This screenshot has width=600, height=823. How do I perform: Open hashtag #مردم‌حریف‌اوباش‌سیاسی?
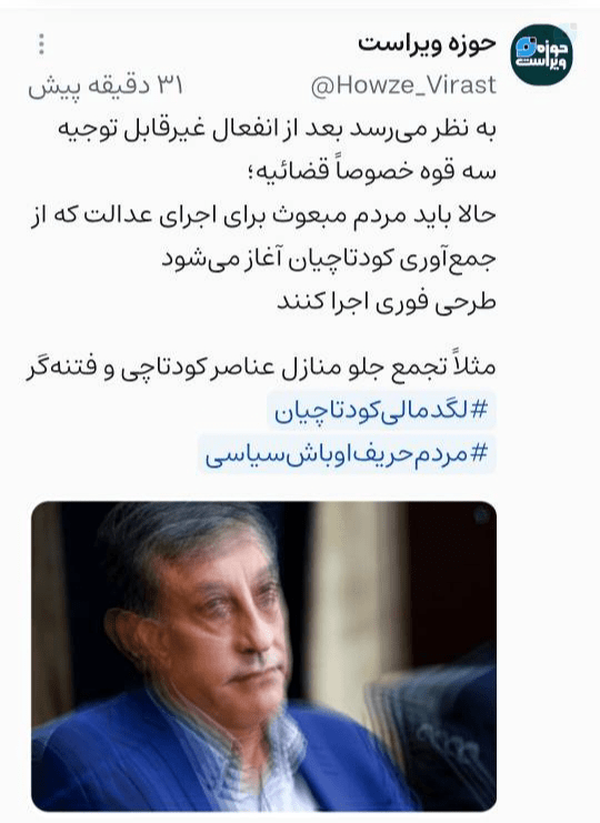point(347,455)
